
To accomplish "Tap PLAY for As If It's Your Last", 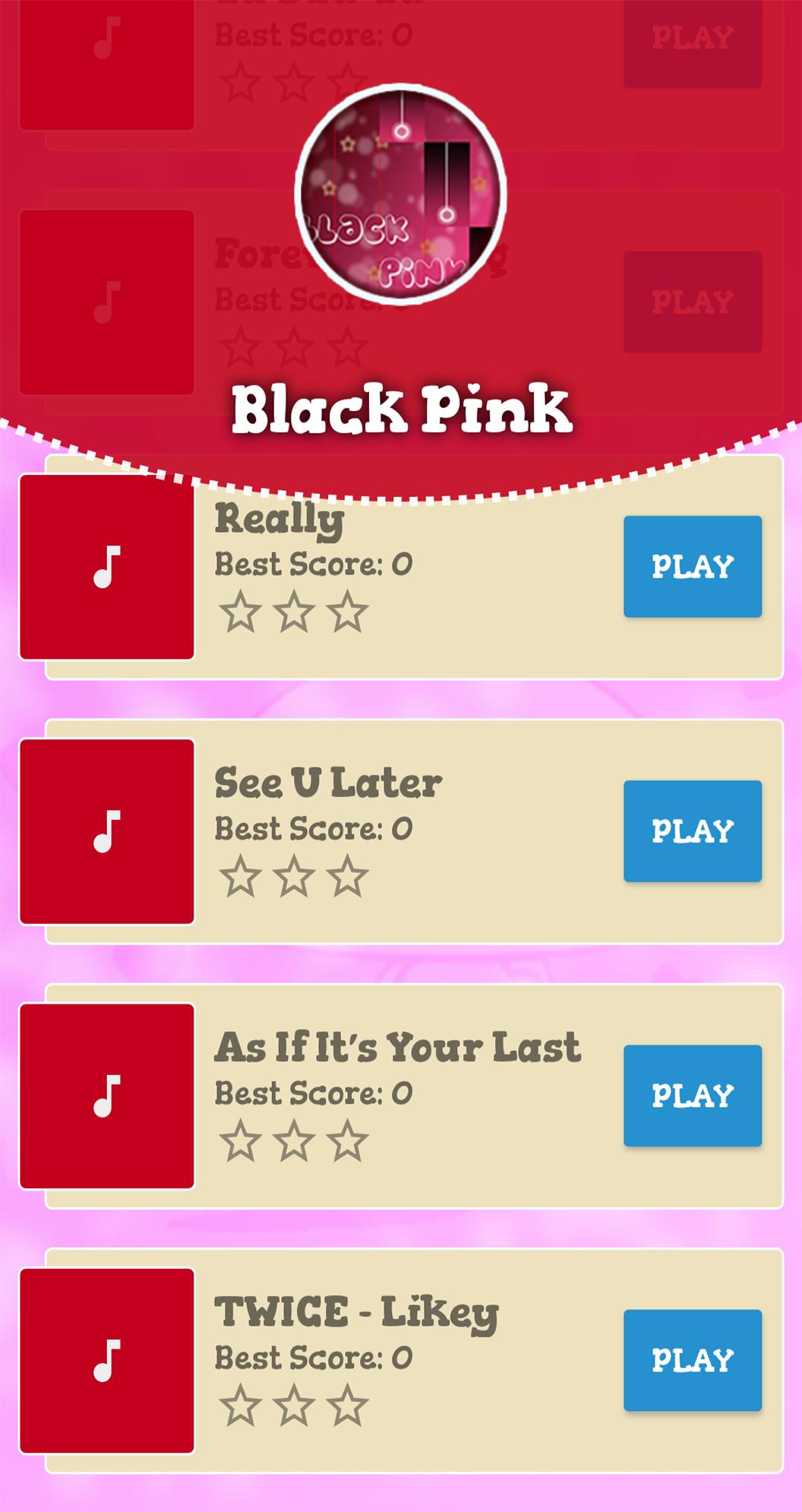I will 692,1095.
